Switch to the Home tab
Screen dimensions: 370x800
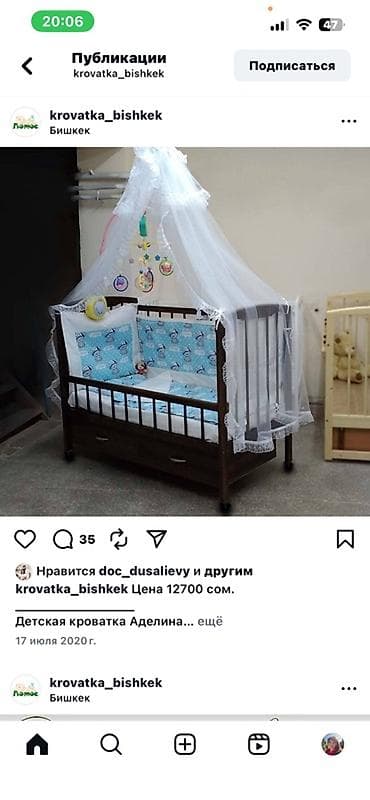pyautogui.click(x=37, y=744)
